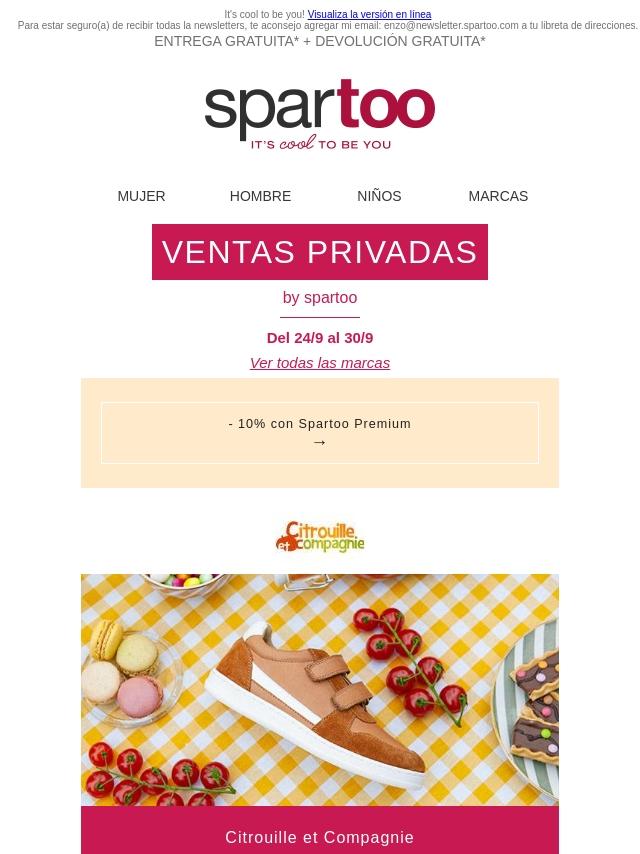The image size is (640, 854).
Task: Tap the -10% con Spartoo Premium button
Action: tap(320, 433)
